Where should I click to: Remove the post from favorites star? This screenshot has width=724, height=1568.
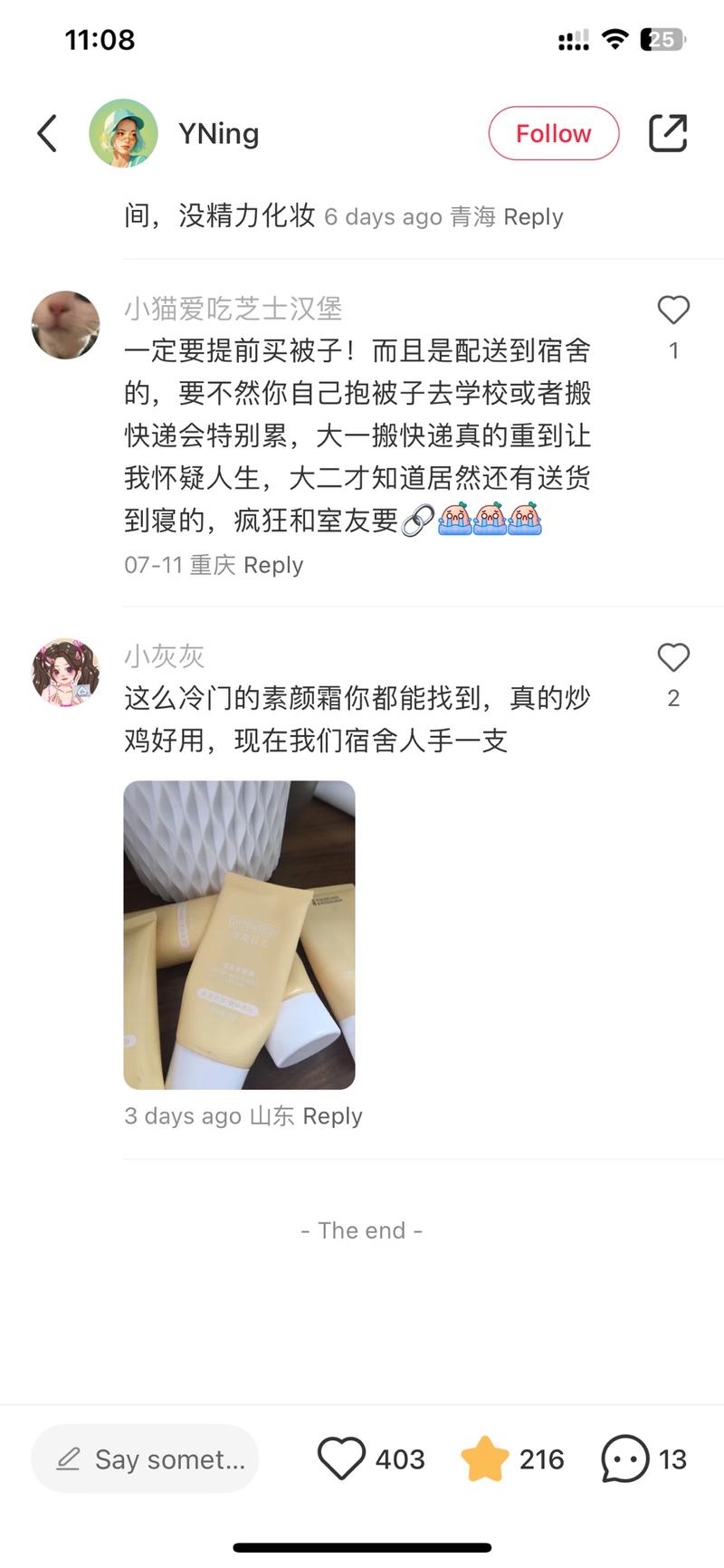click(485, 1458)
